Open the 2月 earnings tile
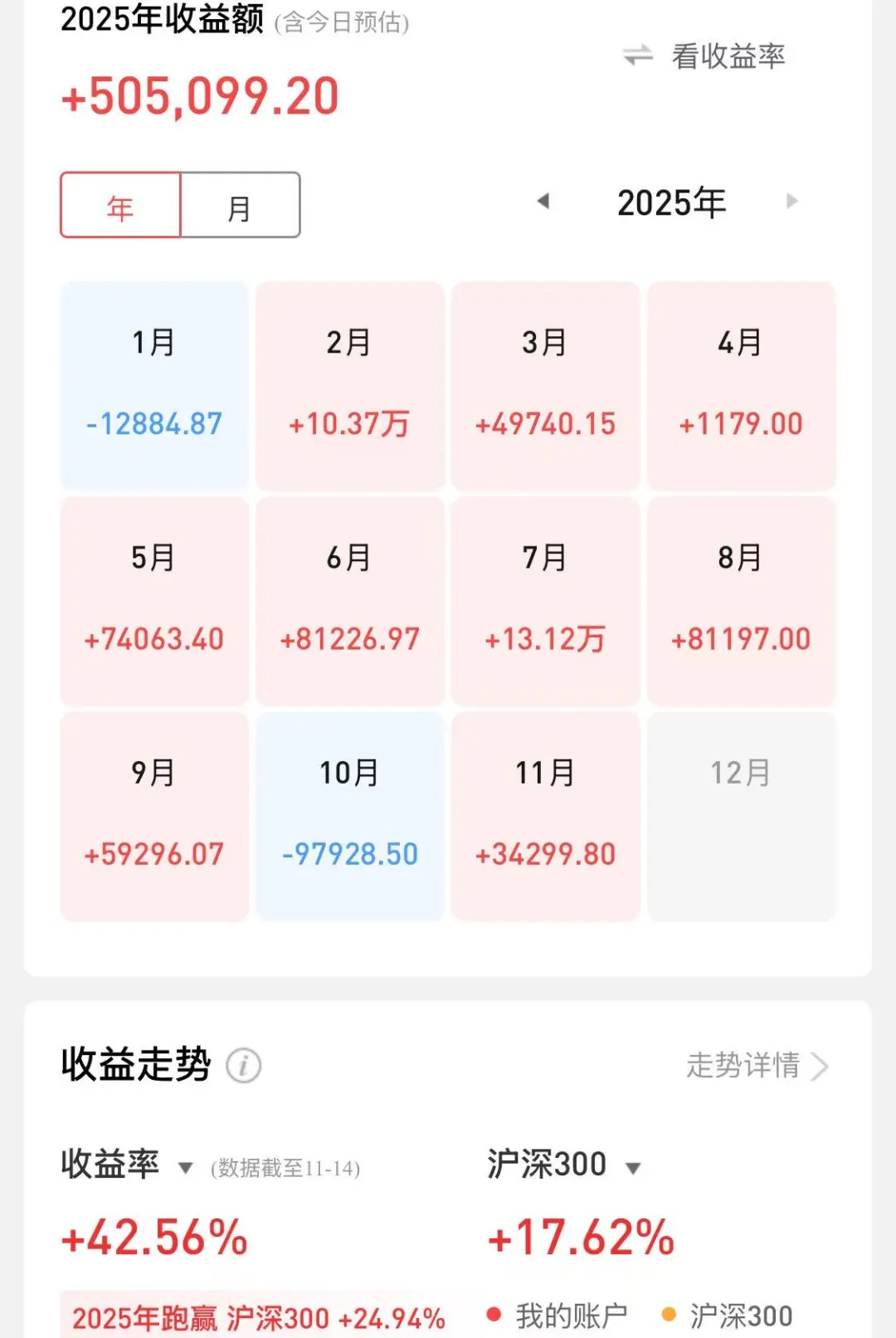Screen dimensions: 896x1338 click(350, 386)
